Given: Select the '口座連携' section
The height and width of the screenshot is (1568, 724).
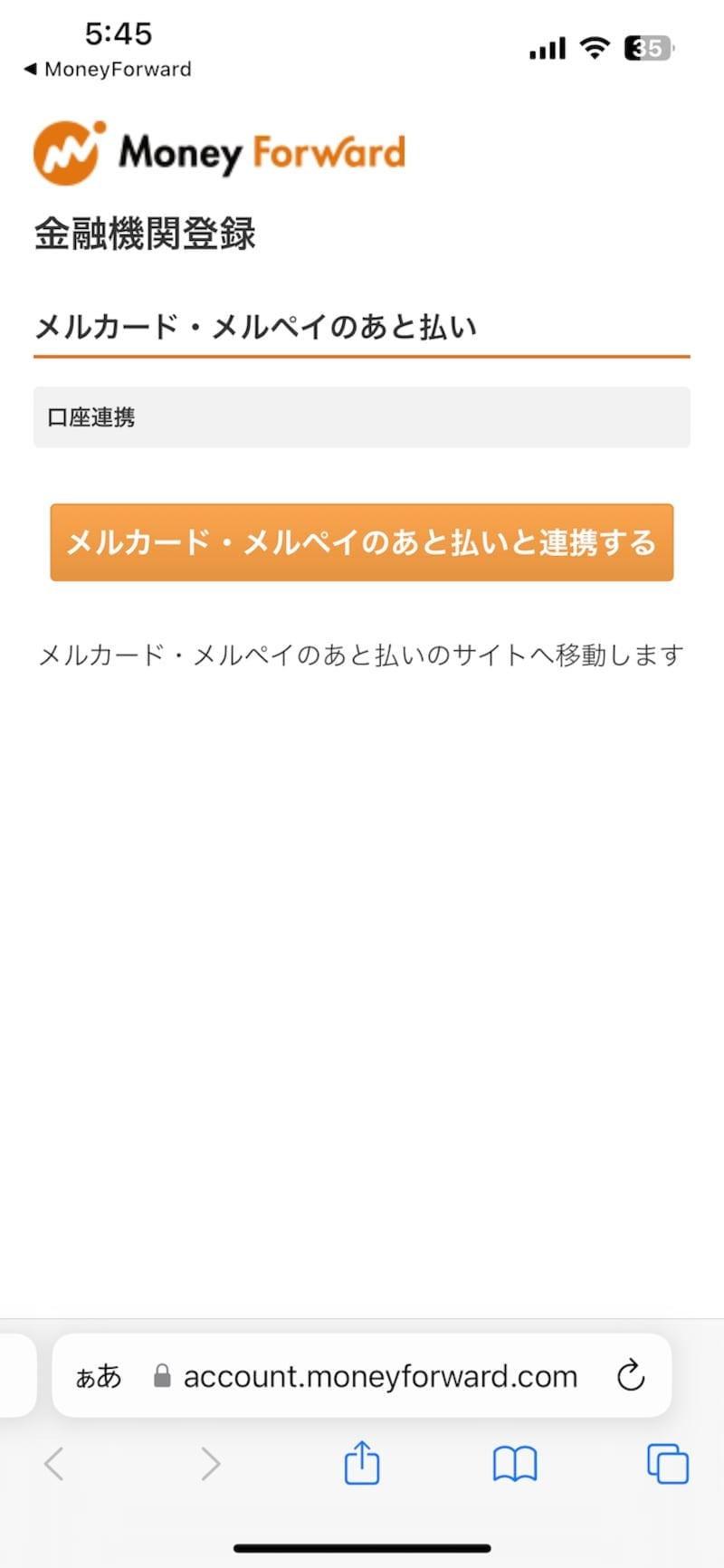Looking at the screenshot, I should [361, 417].
